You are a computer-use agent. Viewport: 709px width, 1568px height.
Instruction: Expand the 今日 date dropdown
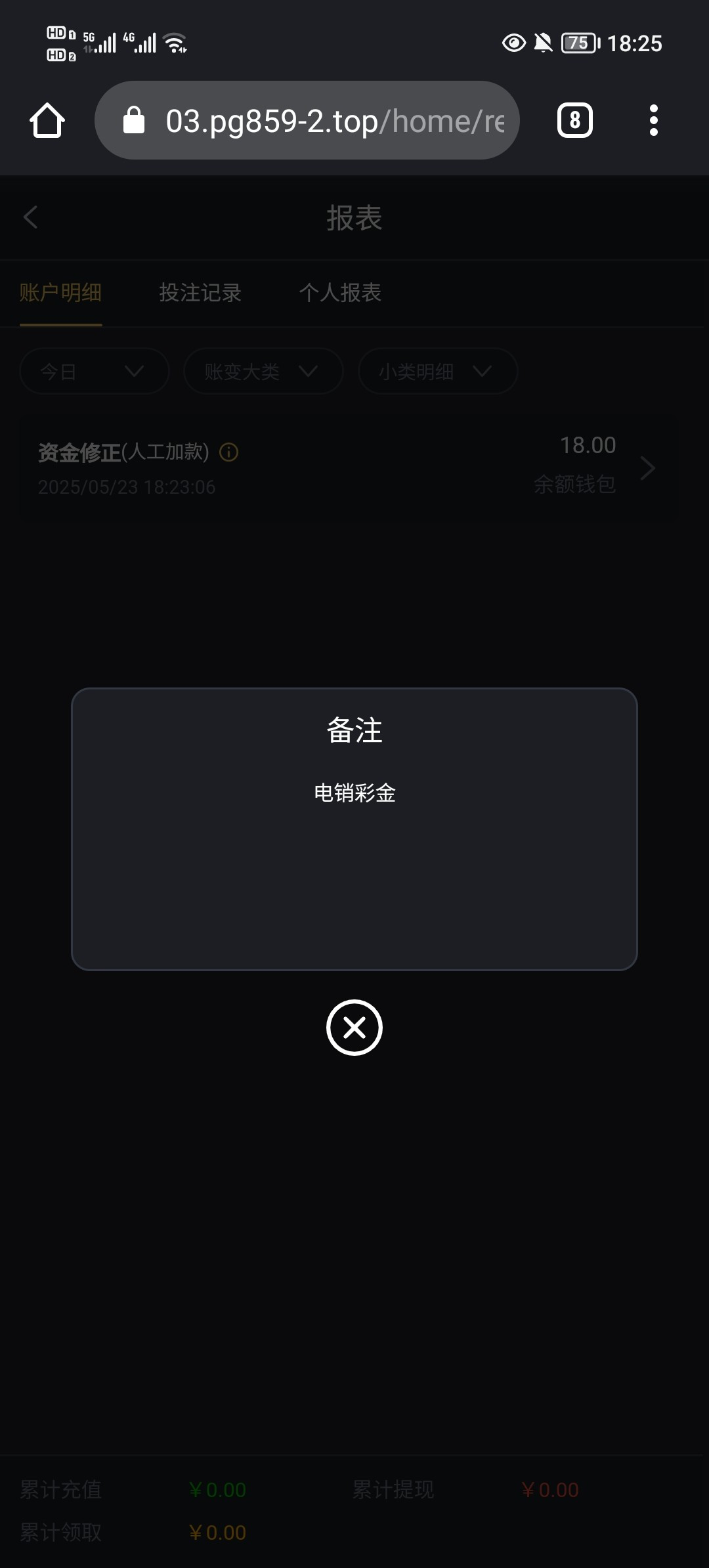[95, 372]
